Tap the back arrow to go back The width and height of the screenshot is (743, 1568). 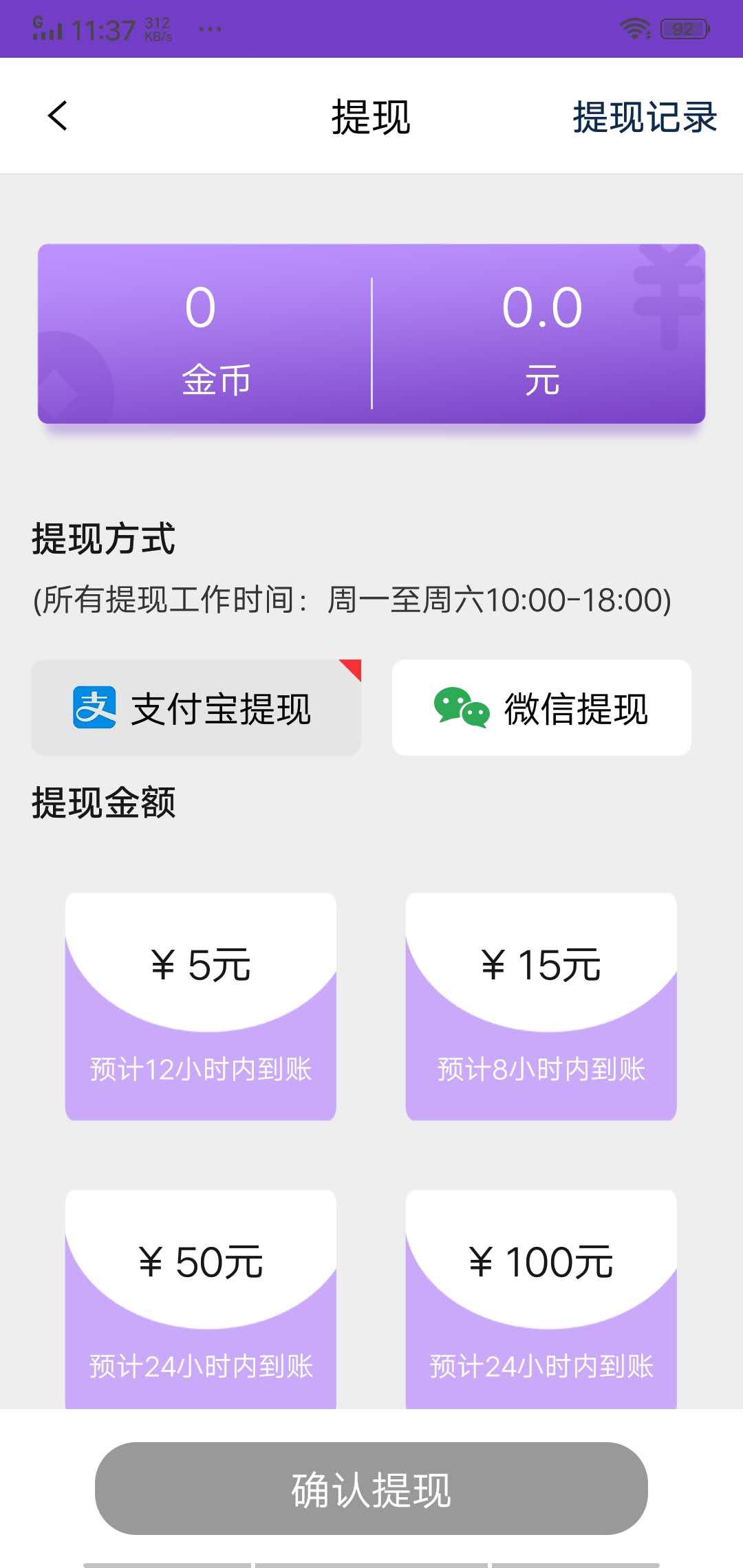click(x=58, y=117)
